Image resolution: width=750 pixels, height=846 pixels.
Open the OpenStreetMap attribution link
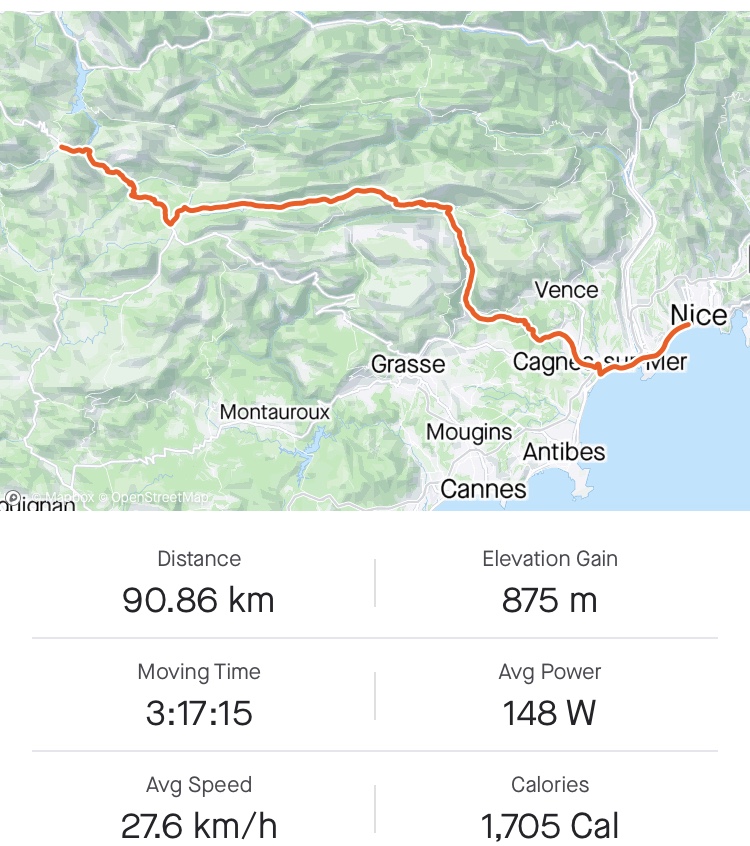click(159, 497)
